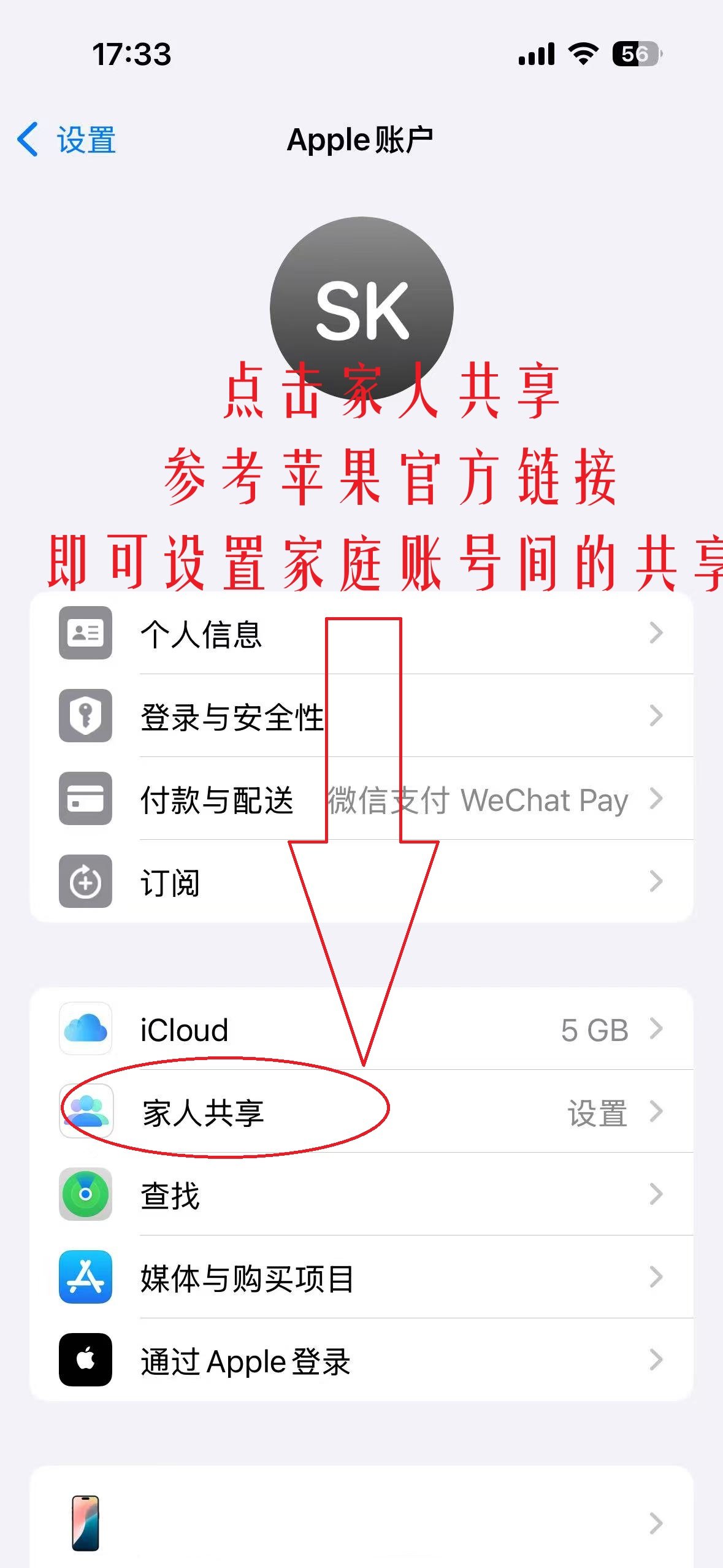This screenshot has width=723, height=1568.
Task: Open the iPhone device row
Action: click(361, 1523)
